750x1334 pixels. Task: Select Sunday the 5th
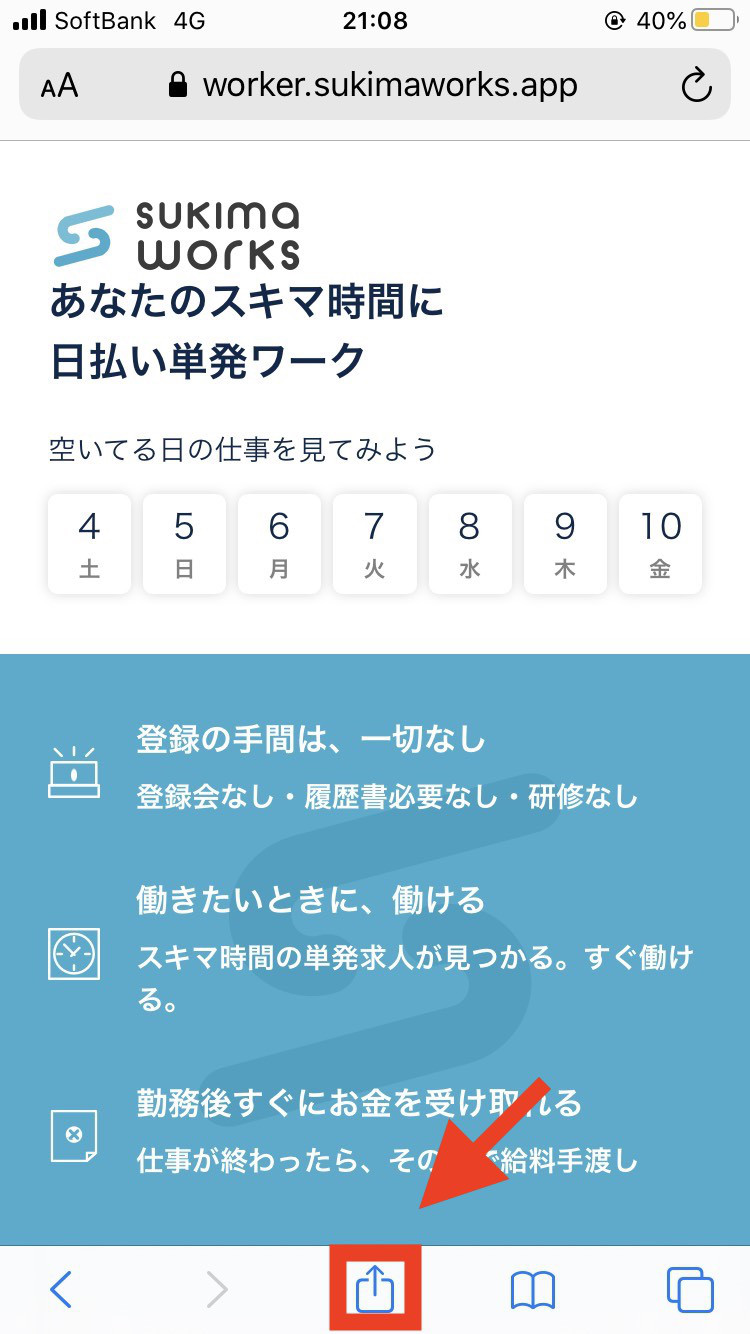click(x=184, y=544)
